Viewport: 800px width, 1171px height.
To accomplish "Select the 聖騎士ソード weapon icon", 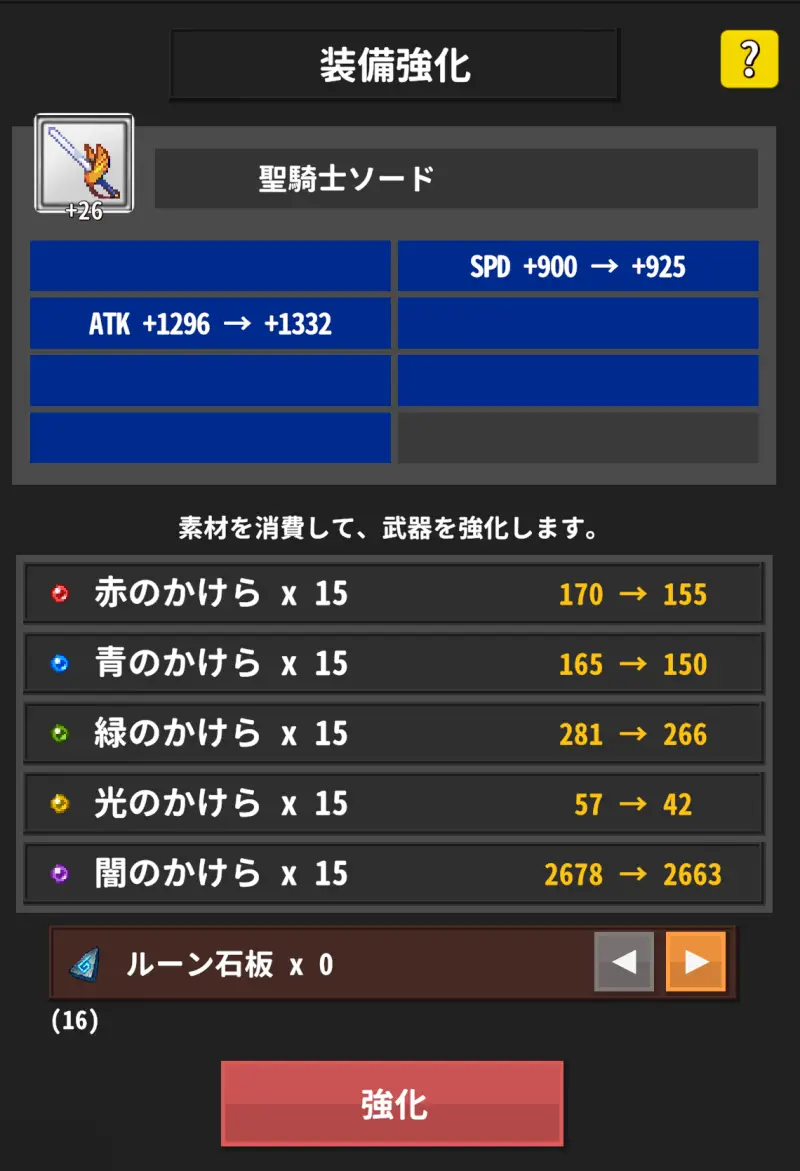I will pos(83,163).
